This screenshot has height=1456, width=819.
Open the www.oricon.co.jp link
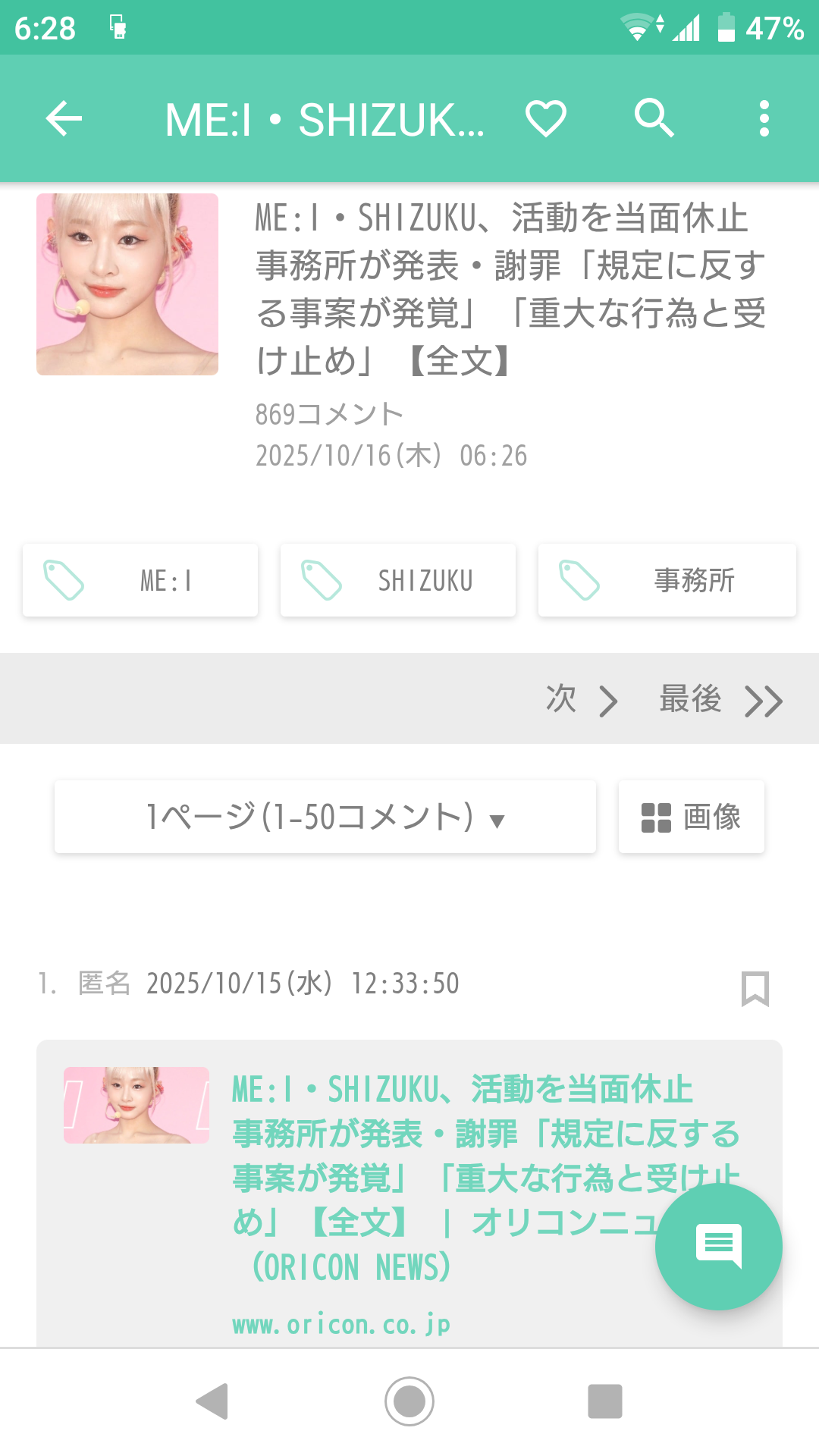[340, 1325]
